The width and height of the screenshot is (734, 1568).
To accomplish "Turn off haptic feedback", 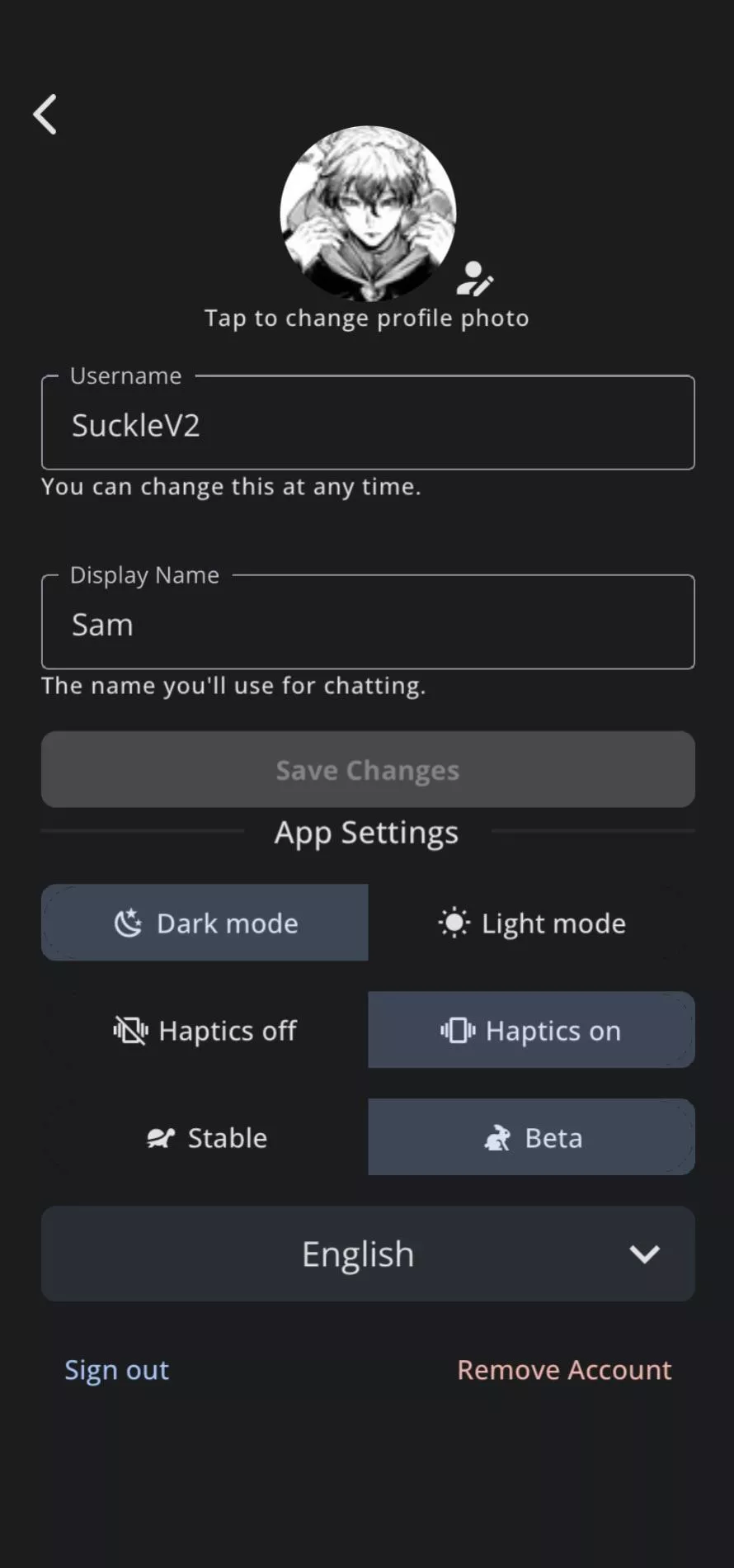I will tap(205, 1030).
